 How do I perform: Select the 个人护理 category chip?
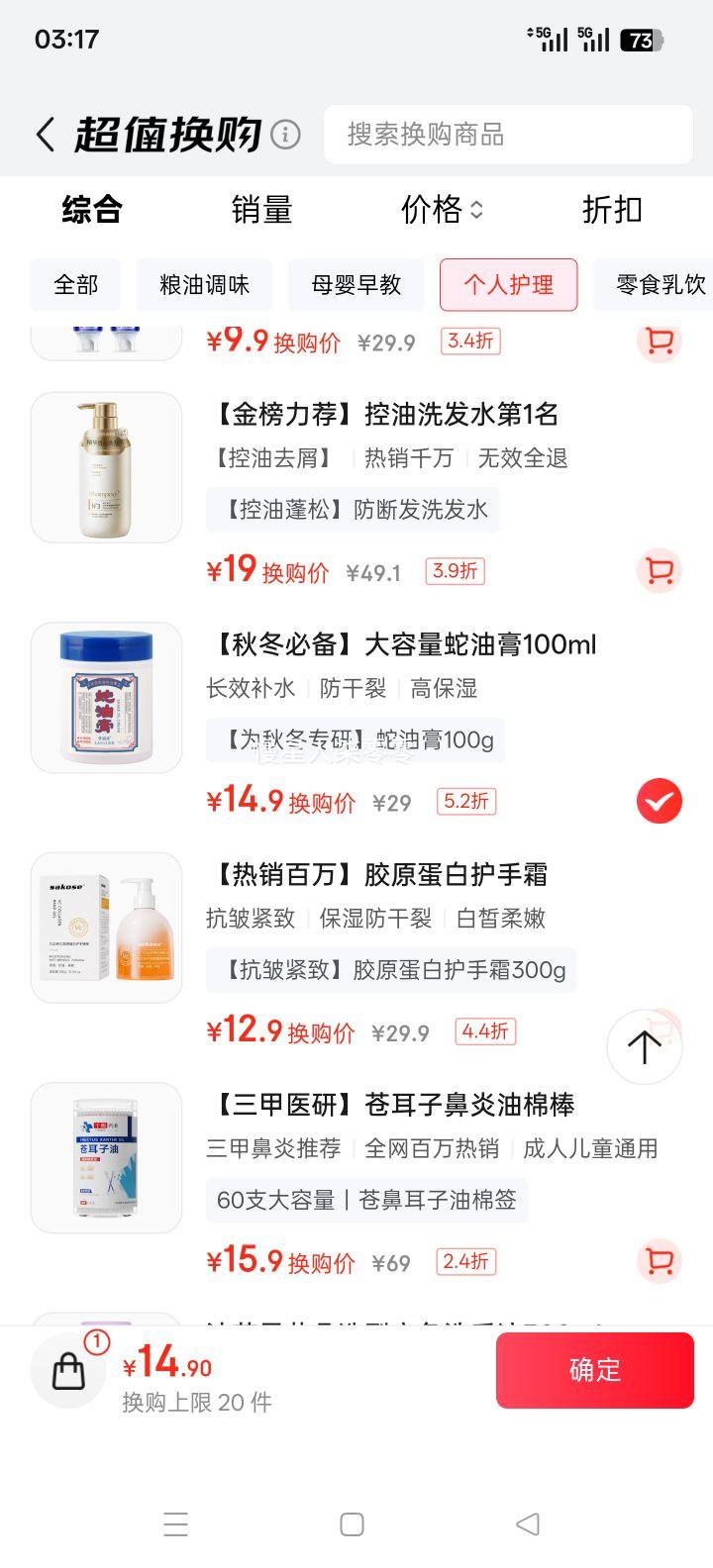[x=508, y=285]
